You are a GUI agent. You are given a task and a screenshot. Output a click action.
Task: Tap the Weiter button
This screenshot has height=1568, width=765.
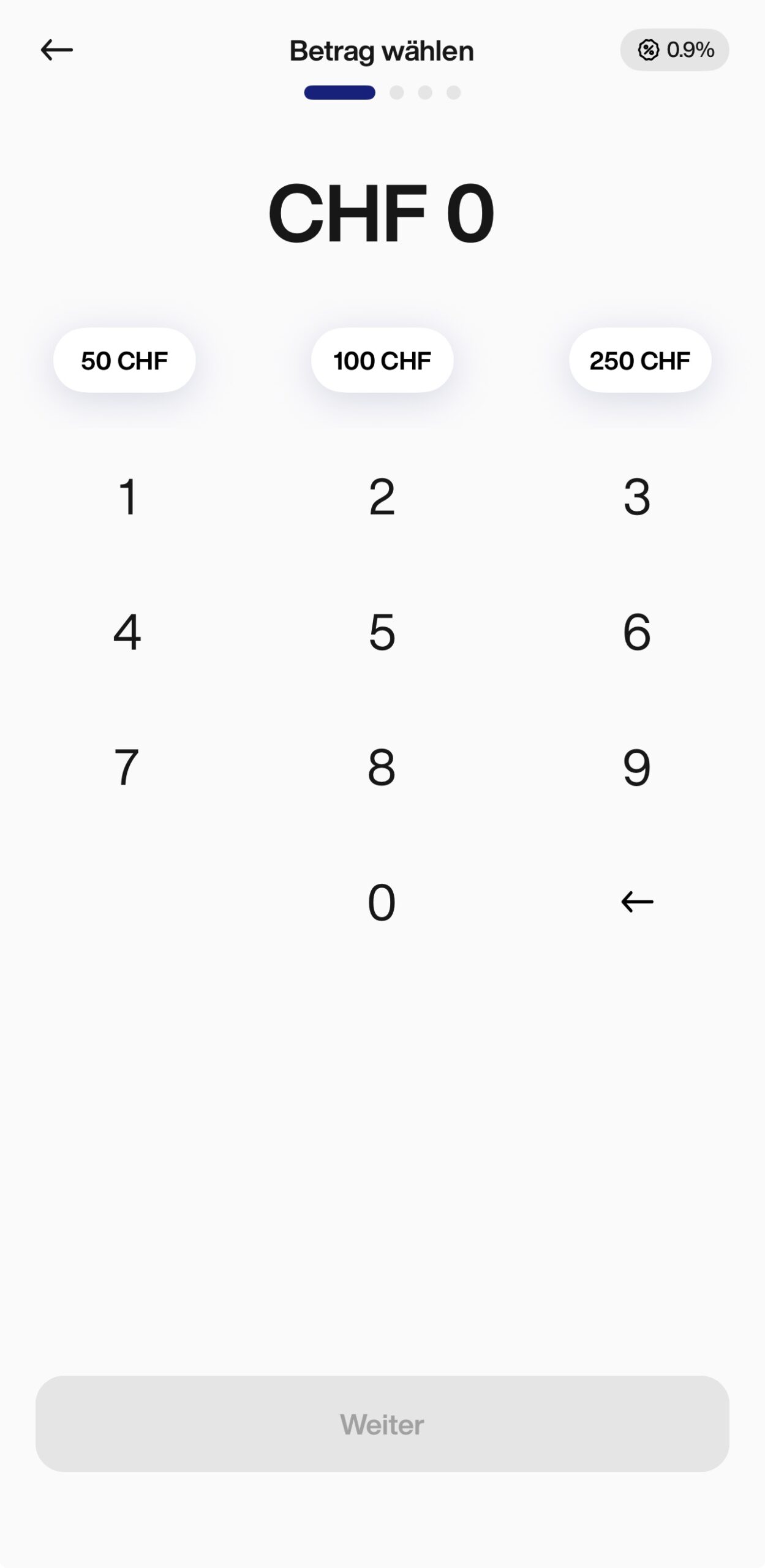(382, 1423)
